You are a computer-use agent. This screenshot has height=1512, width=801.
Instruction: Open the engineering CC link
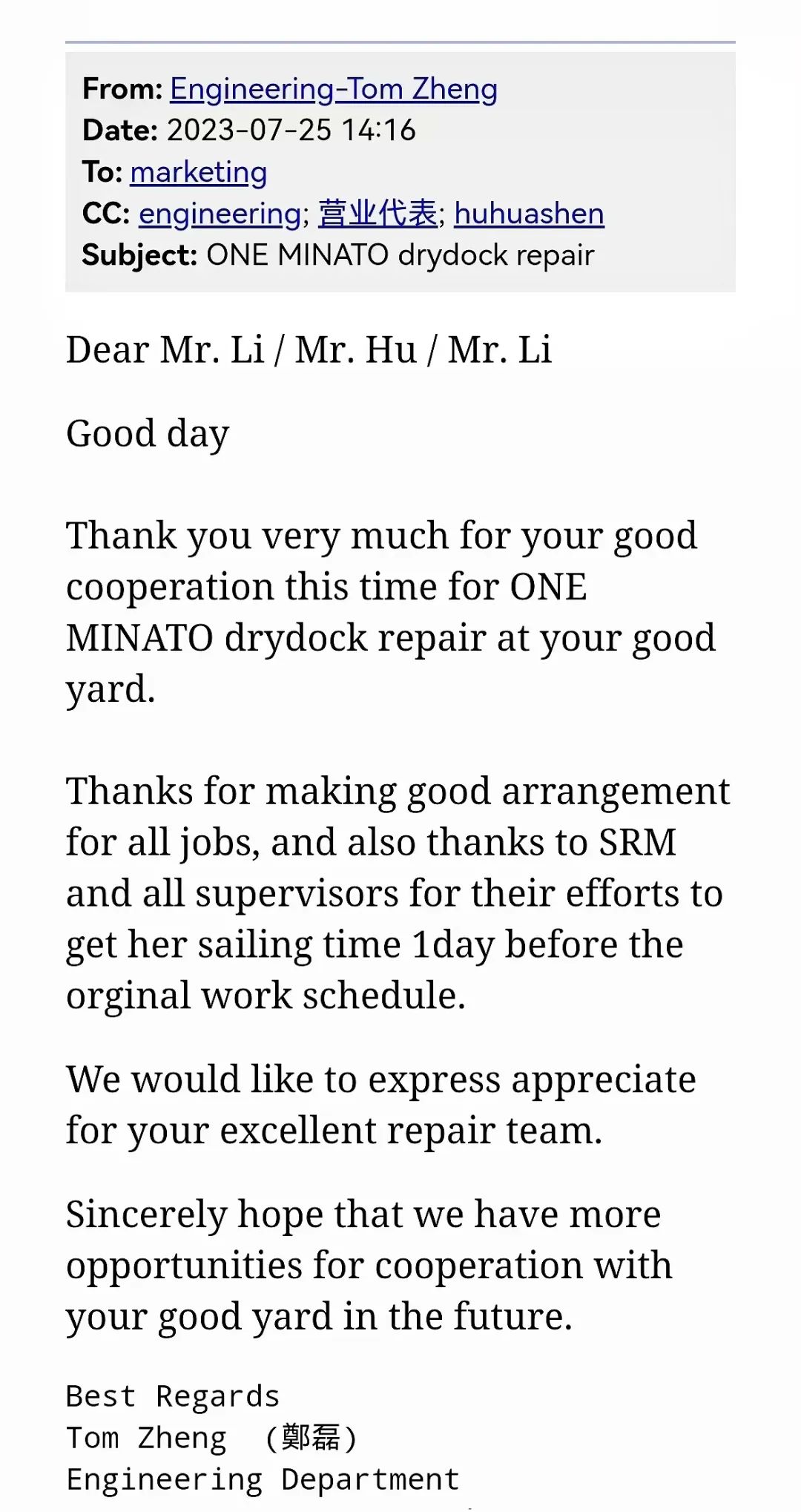coord(220,214)
